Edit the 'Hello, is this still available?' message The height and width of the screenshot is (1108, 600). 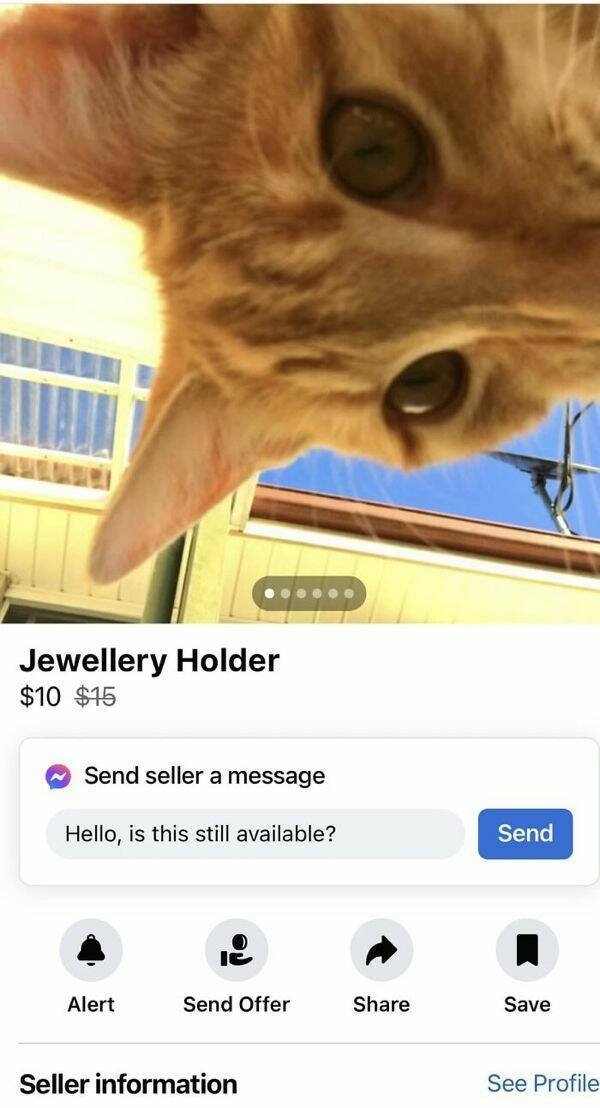[255, 834]
